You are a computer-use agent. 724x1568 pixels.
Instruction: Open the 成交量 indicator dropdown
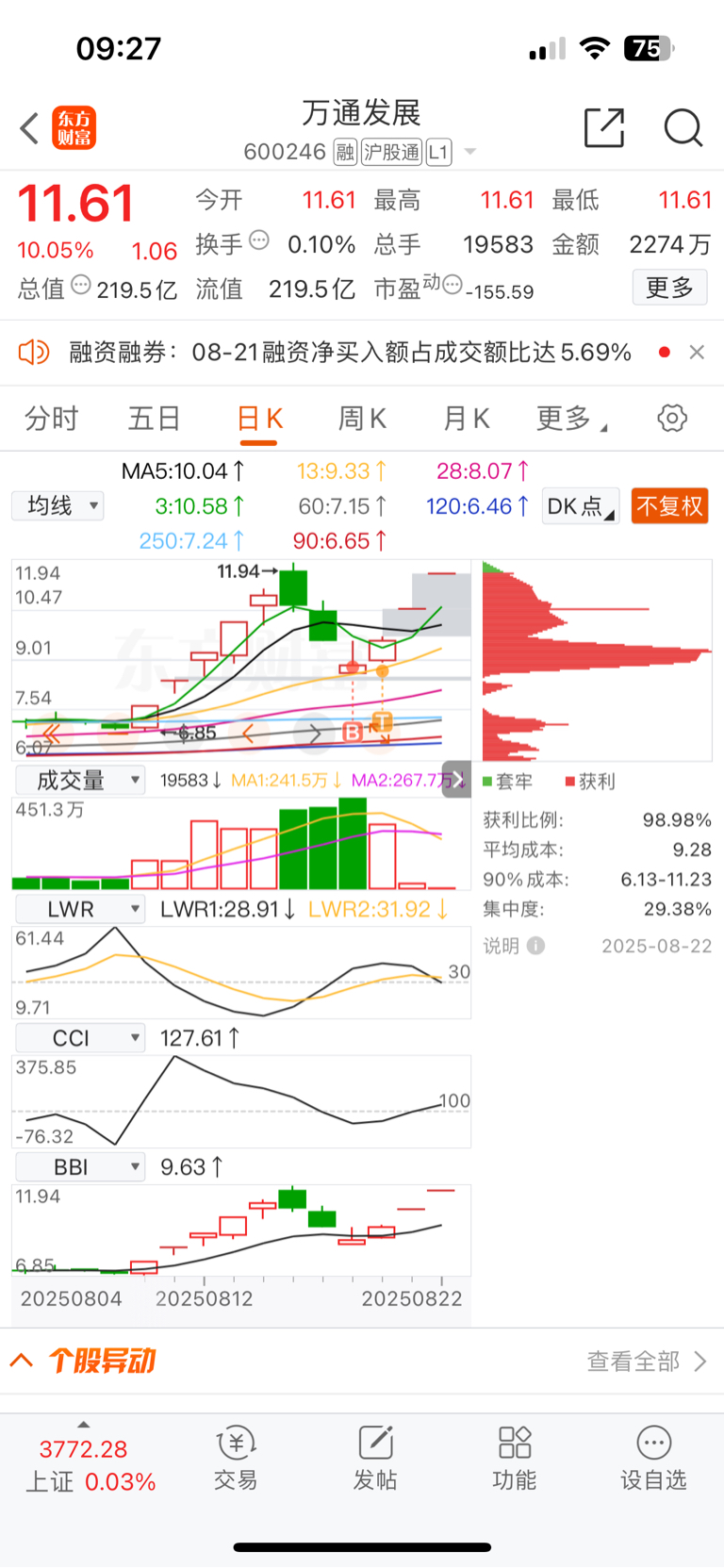pyautogui.click(x=80, y=780)
